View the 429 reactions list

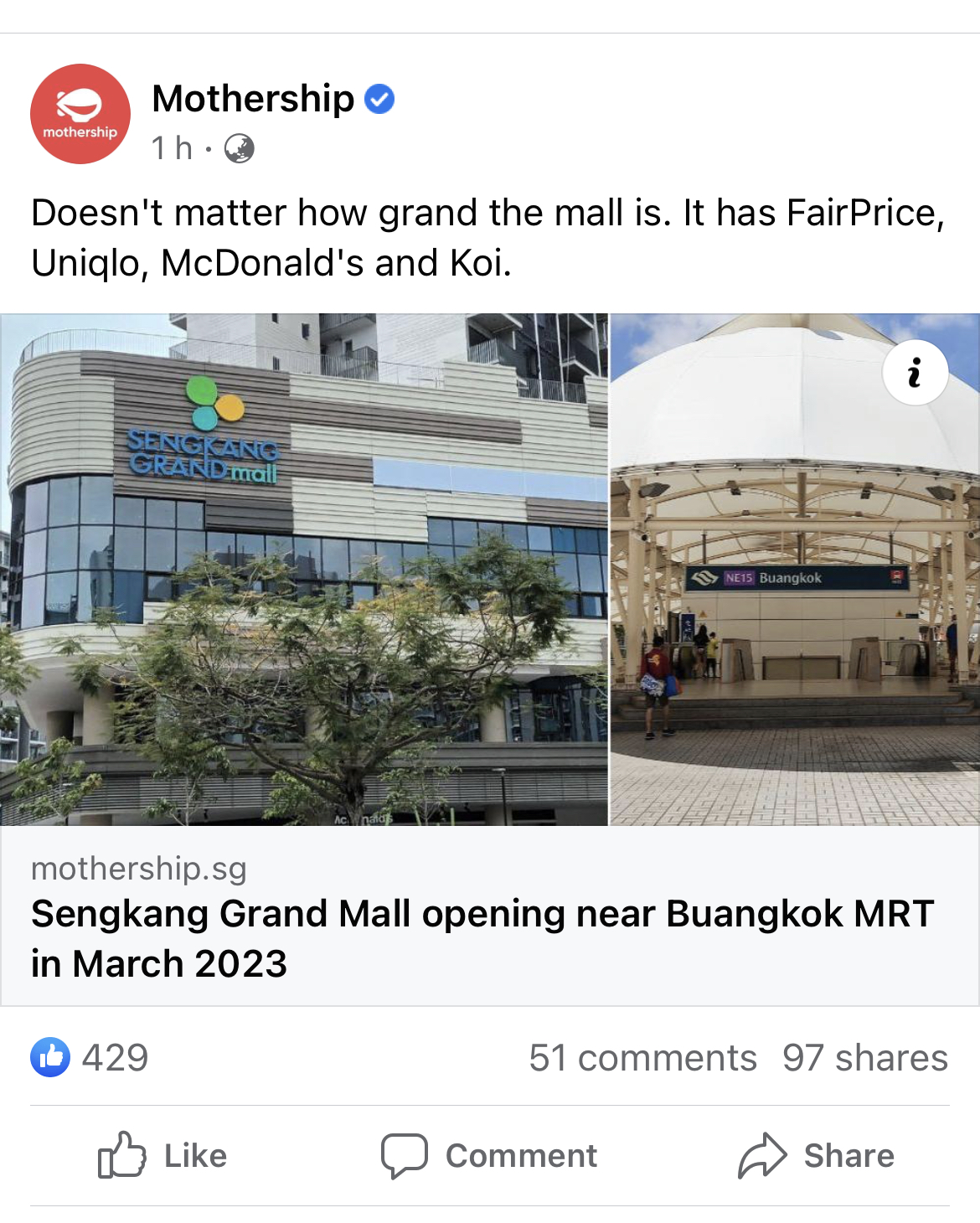coord(90,1057)
